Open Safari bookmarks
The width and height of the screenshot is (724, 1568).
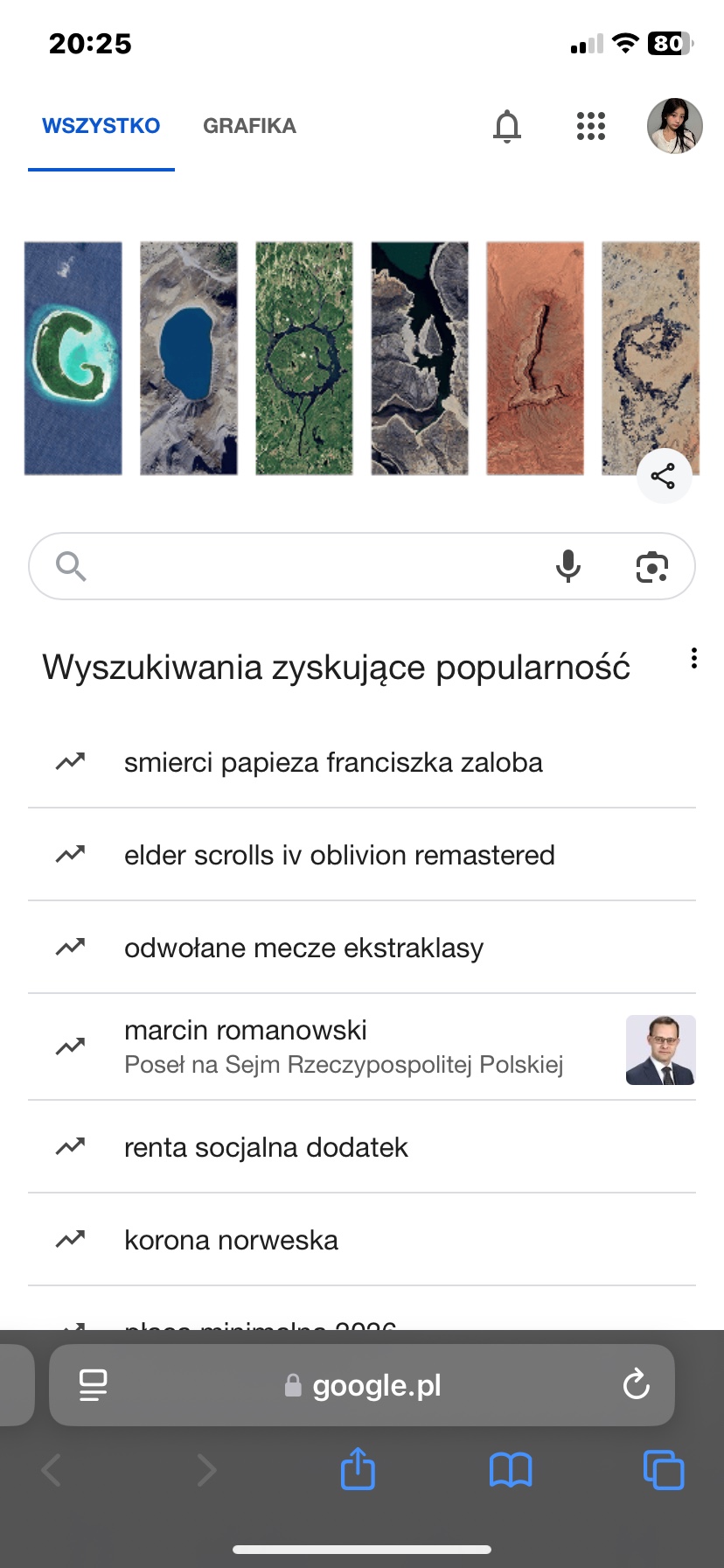(x=511, y=1470)
